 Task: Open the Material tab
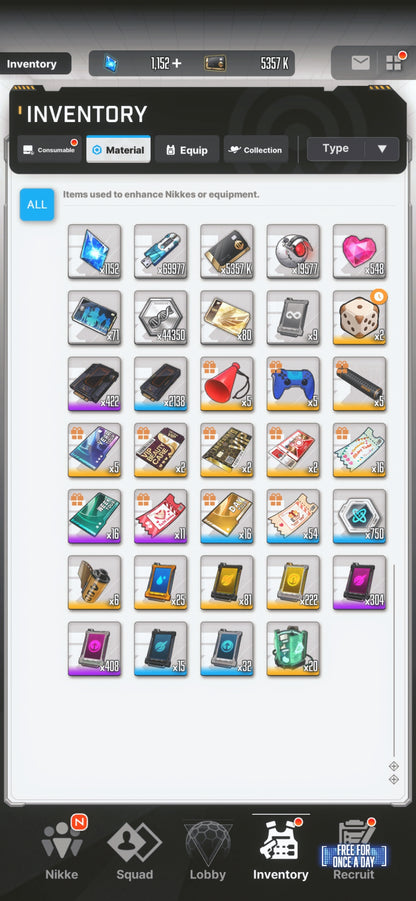[118, 149]
